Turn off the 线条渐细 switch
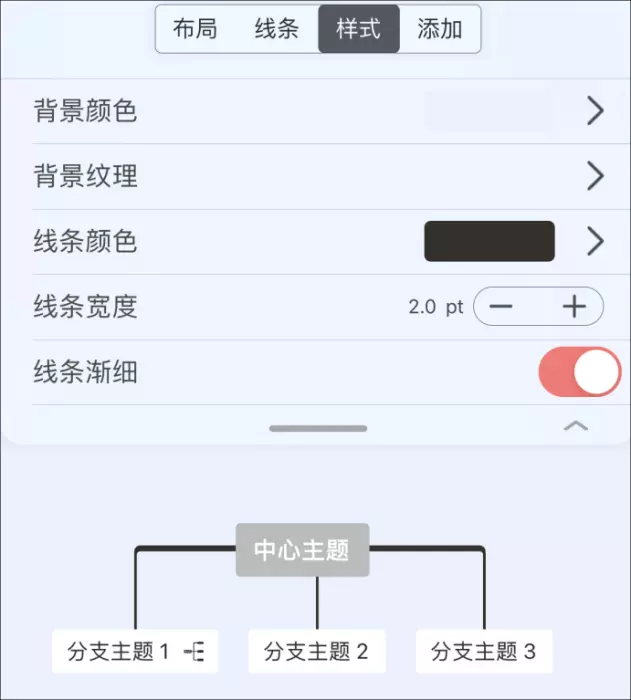Screen dimensions: 631x700 [x=579, y=373]
